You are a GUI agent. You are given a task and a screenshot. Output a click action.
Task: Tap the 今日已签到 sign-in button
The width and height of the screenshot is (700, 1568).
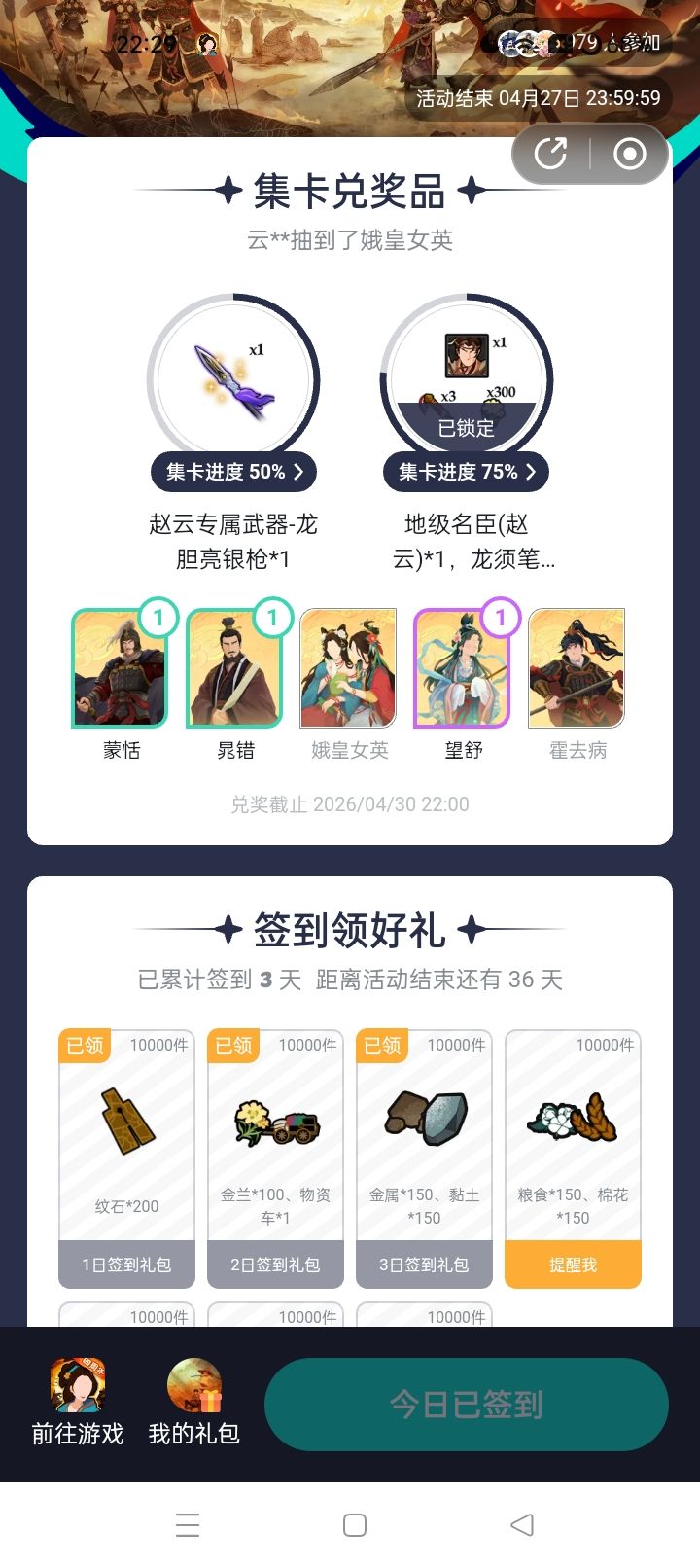pos(467,1404)
